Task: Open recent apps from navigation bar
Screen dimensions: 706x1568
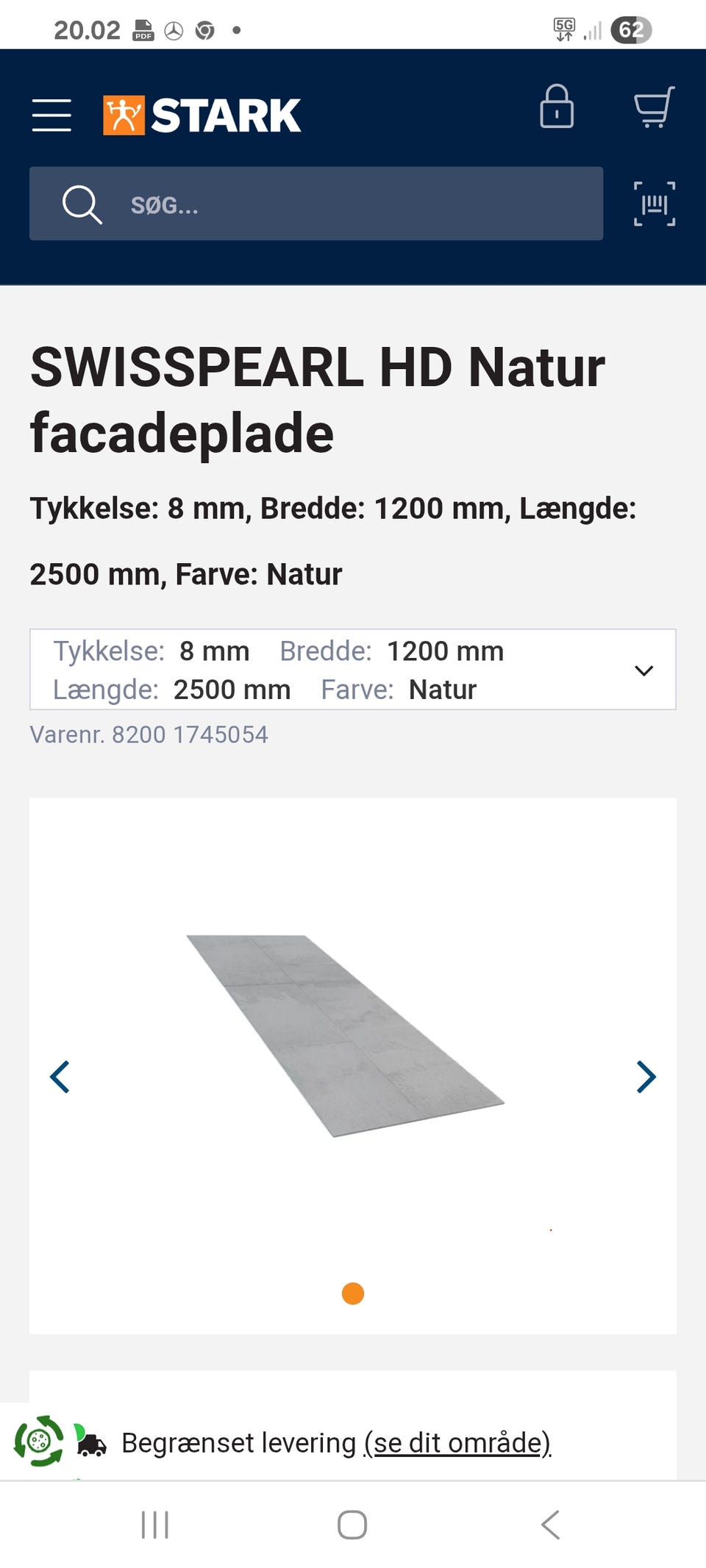Action: (154, 1525)
